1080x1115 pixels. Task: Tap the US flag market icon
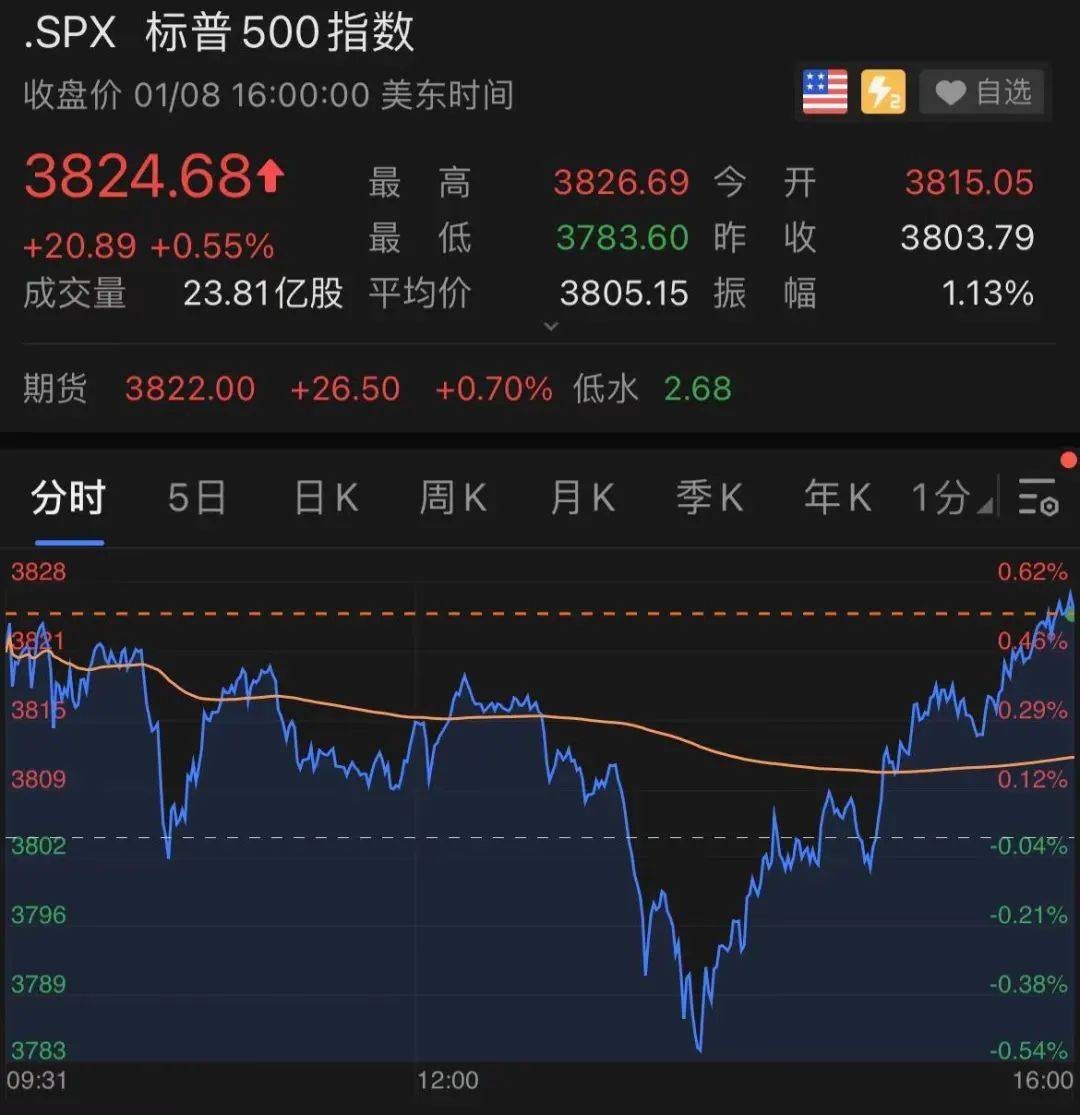(x=825, y=92)
